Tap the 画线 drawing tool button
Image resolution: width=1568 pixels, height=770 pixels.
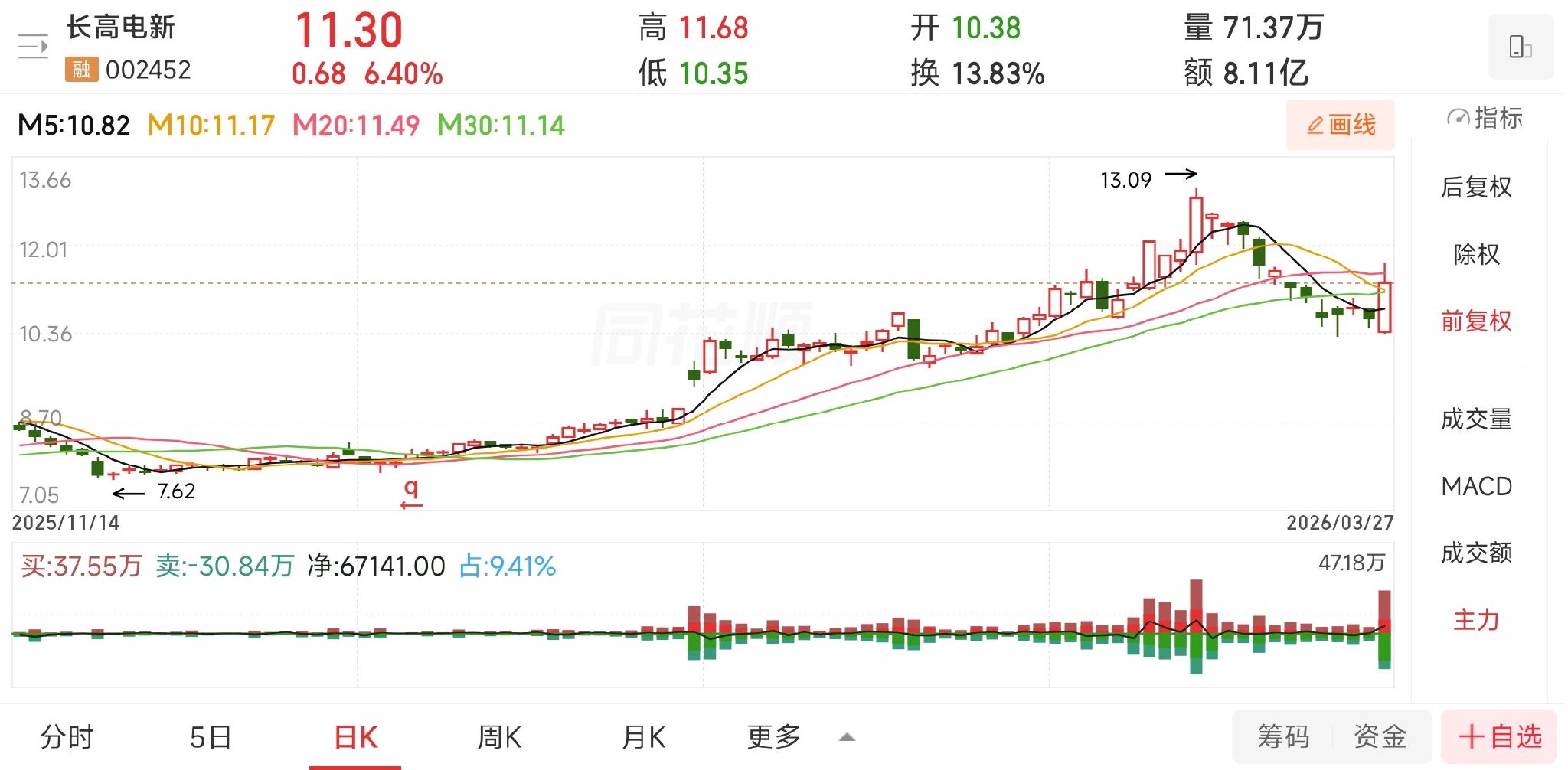click(x=1341, y=124)
